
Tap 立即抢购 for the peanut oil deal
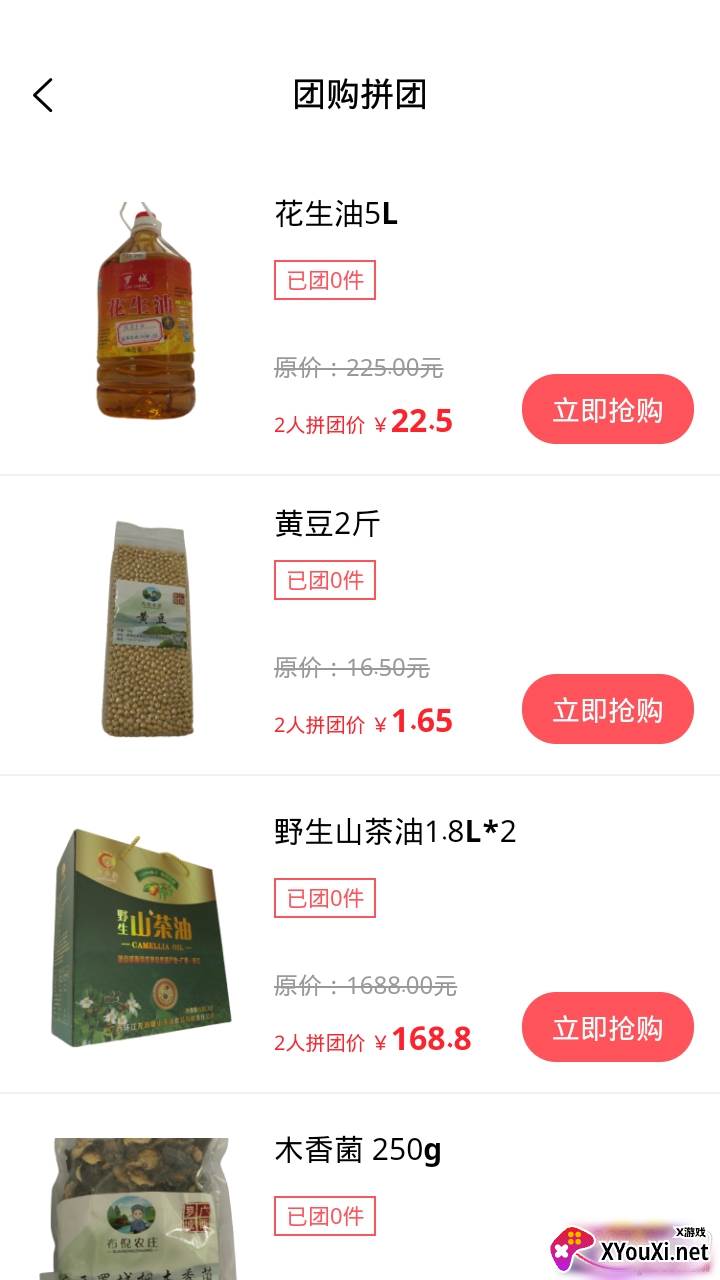[x=607, y=408]
